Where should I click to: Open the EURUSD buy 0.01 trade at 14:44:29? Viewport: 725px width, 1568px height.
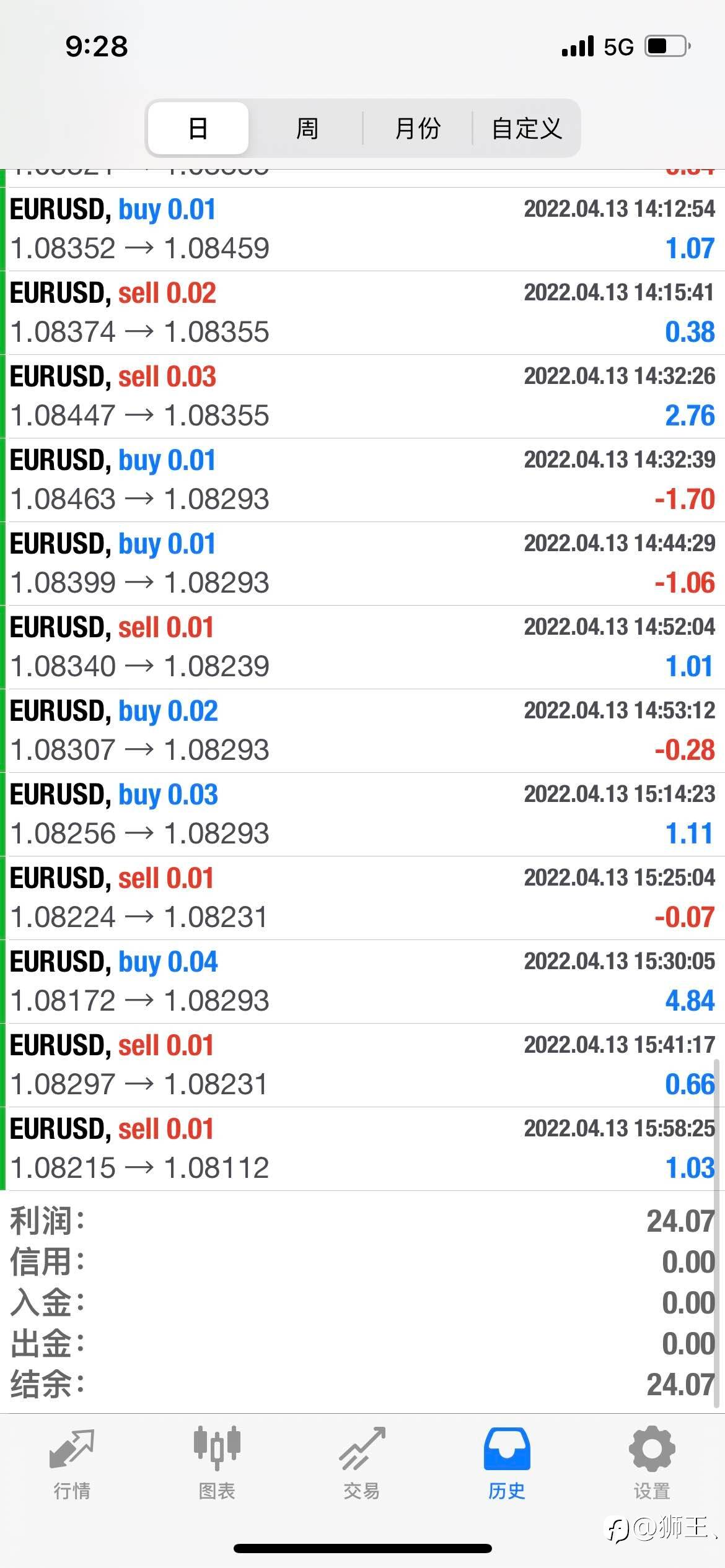pyautogui.click(x=362, y=564)
